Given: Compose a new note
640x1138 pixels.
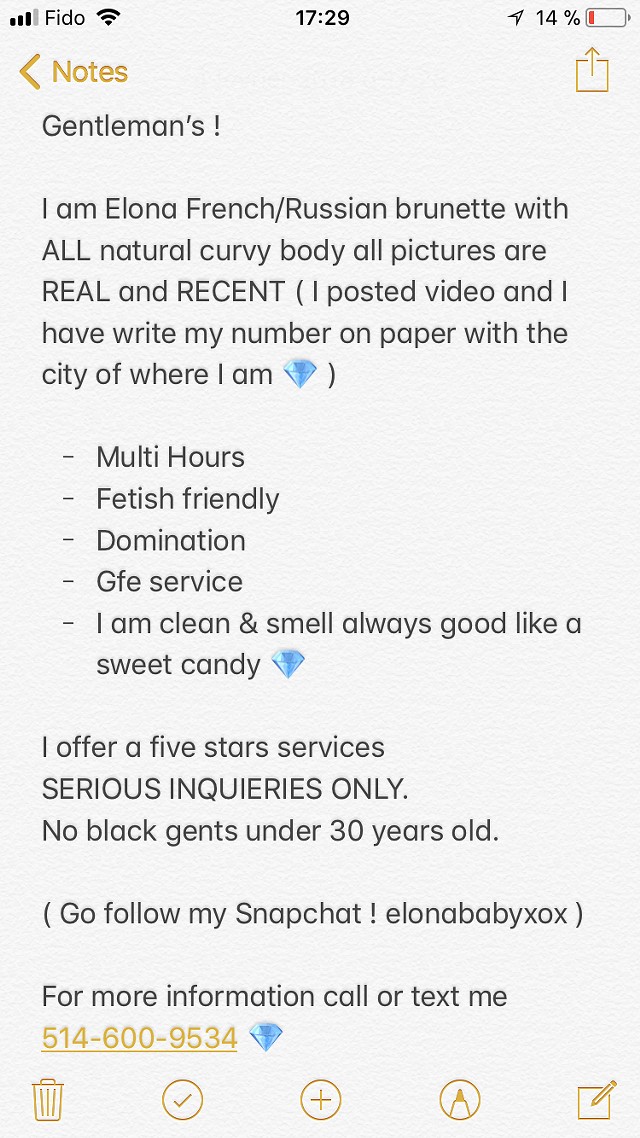Looking at the screenshot, I should 596,1099.
